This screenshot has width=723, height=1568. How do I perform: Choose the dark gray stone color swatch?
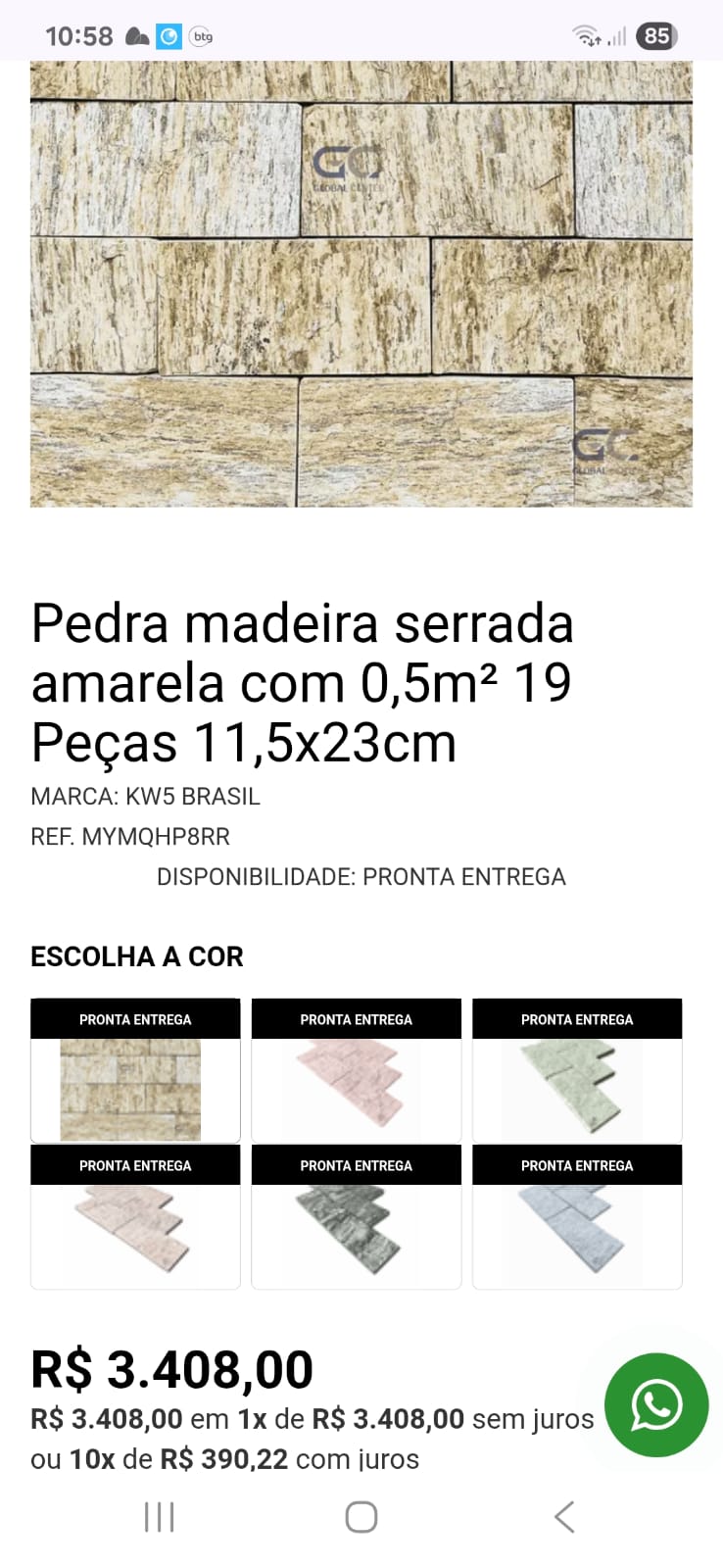click(x=356, y=1234)
